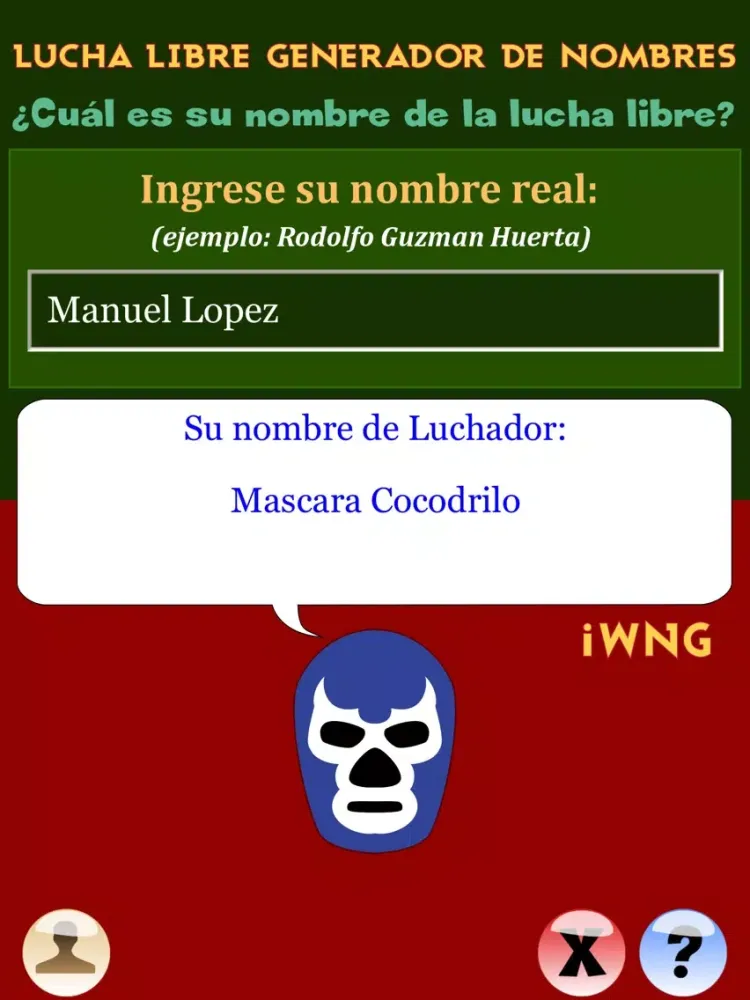
Task: Tap the Rodolfo Guzman Huerta example text
Action: click(372, 238)
